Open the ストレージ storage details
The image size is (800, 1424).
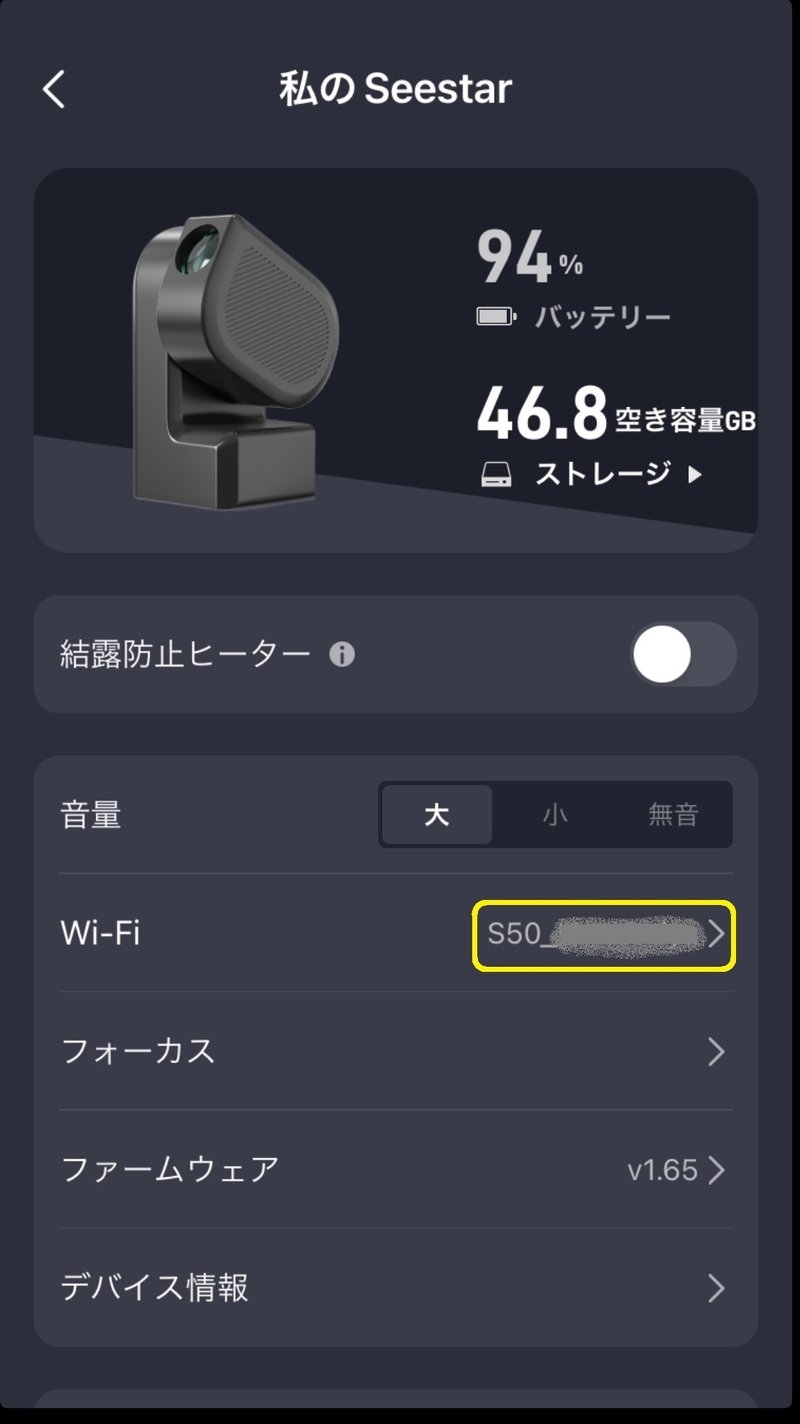point(592,473)
